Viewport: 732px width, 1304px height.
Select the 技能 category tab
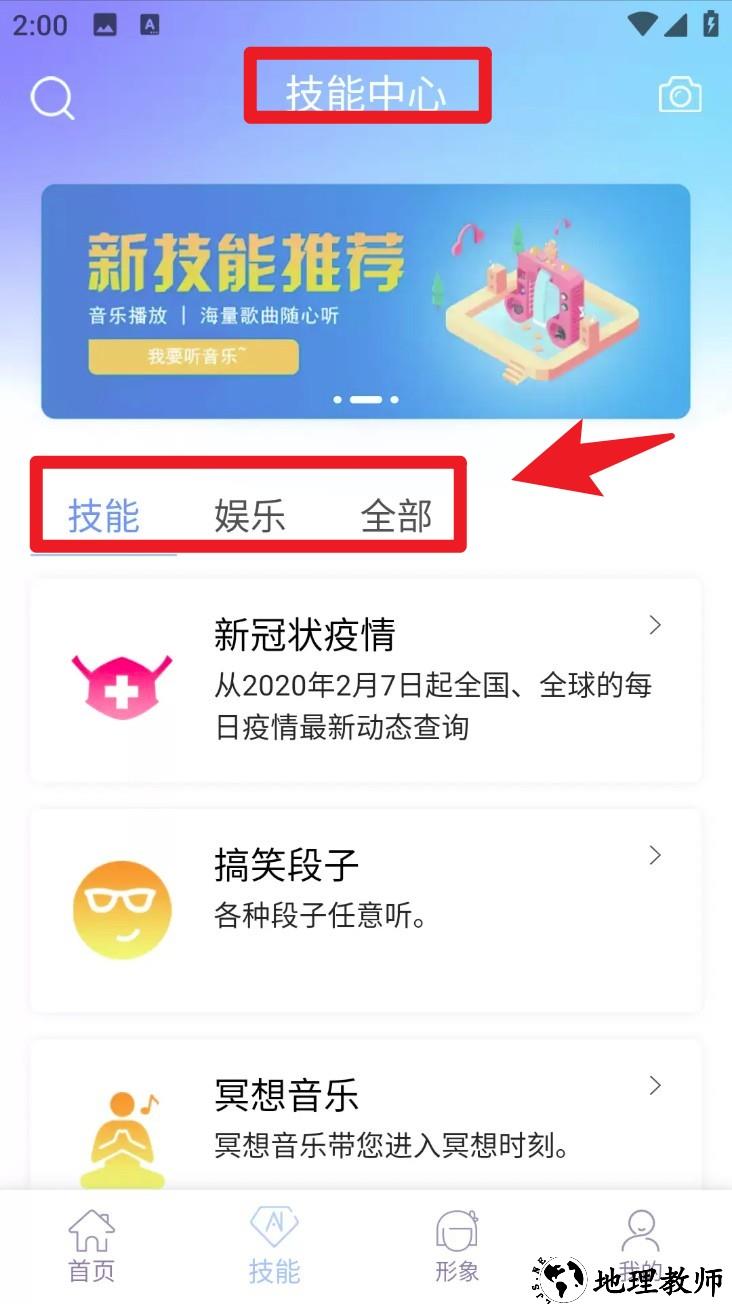click(x=103, y=516)
